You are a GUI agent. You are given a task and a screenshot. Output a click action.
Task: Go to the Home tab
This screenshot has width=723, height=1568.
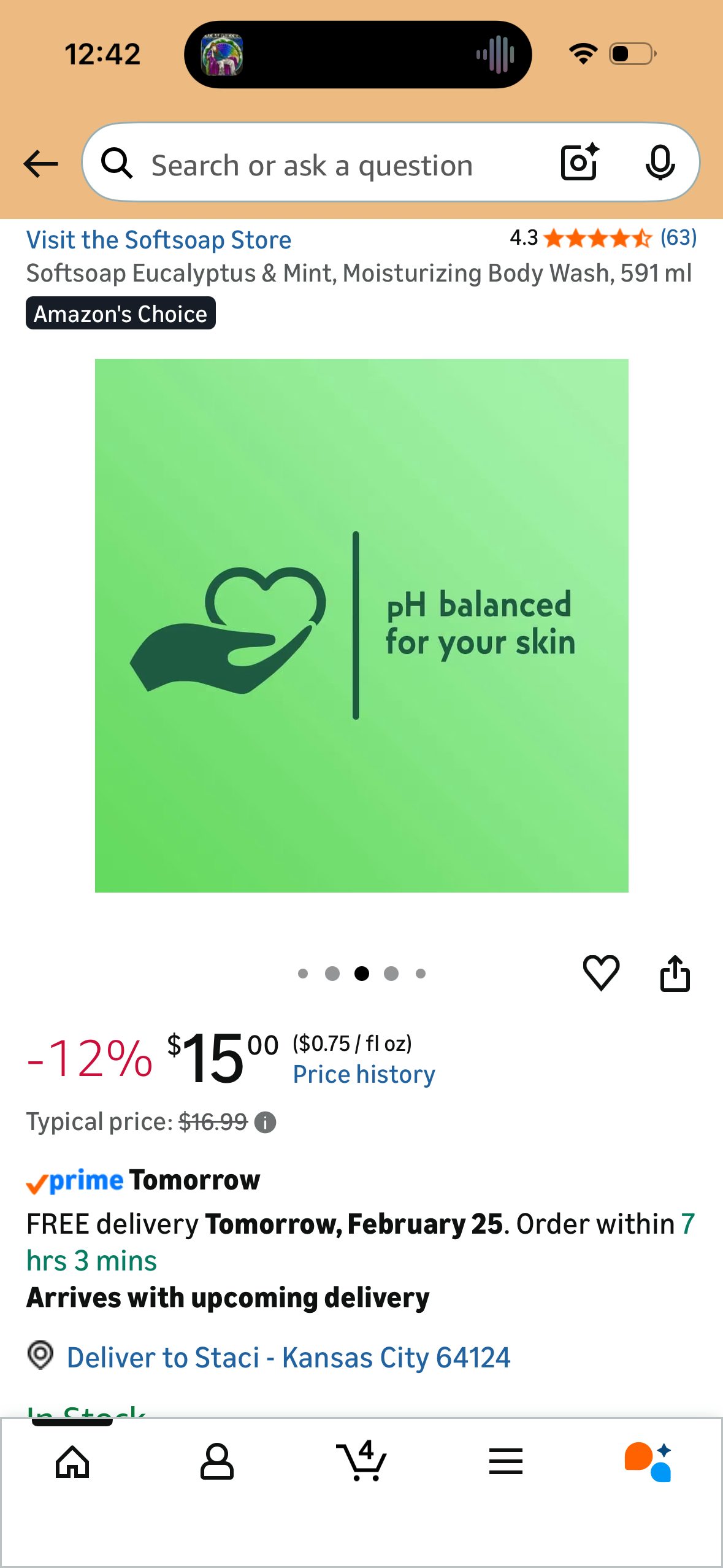pos(72,1462)
